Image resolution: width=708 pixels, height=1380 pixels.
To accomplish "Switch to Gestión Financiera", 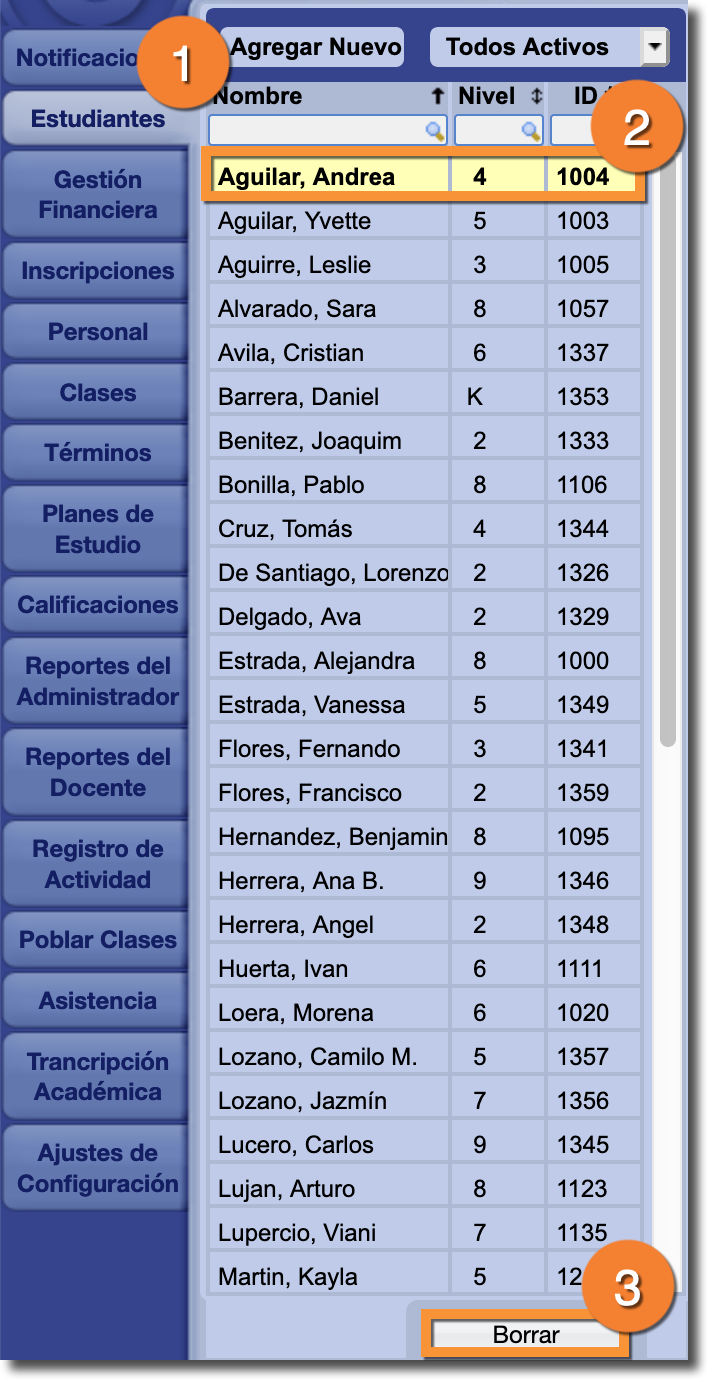I will point(97,195).
